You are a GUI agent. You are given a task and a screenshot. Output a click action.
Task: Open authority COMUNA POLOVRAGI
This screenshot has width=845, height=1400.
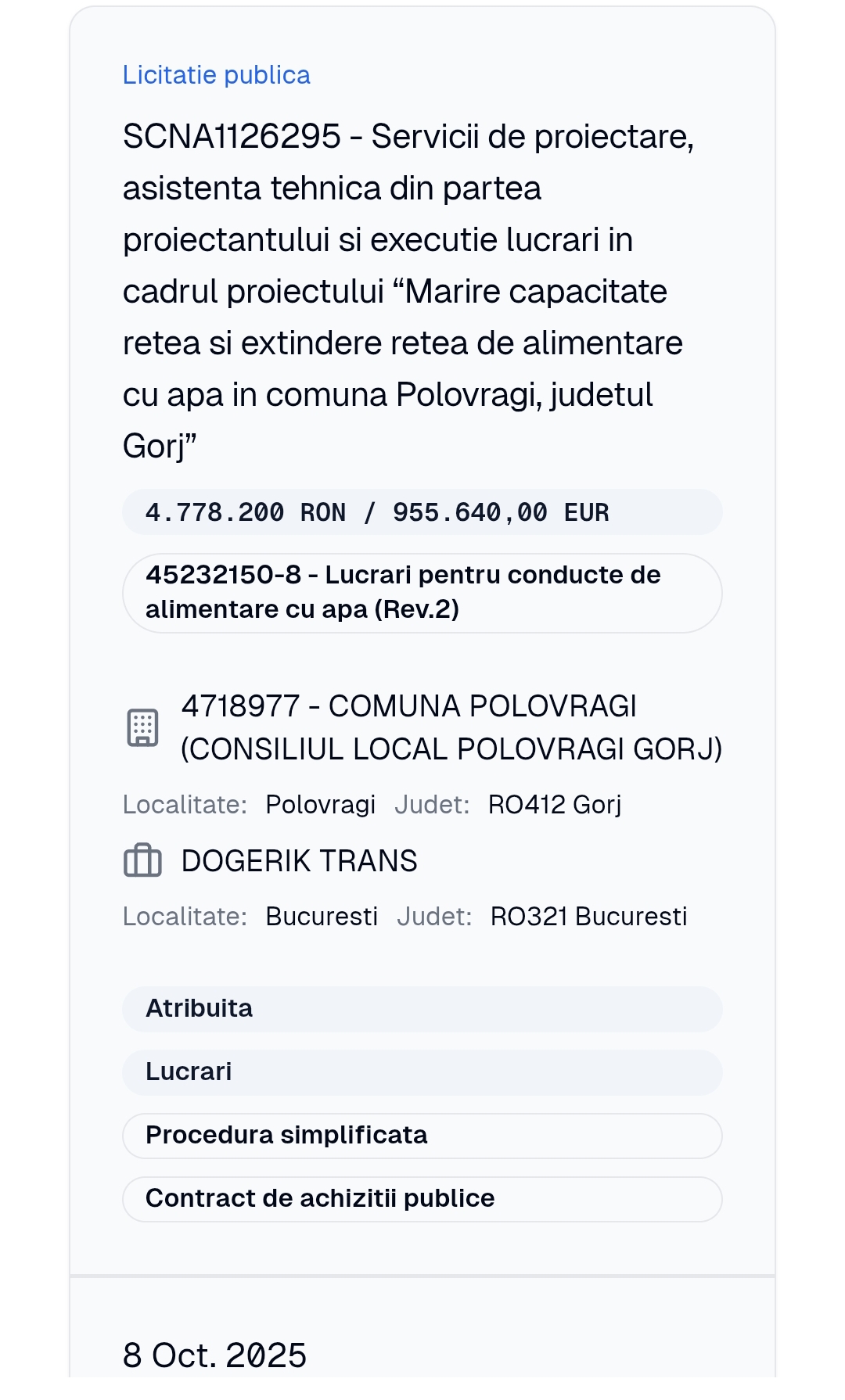451,727
